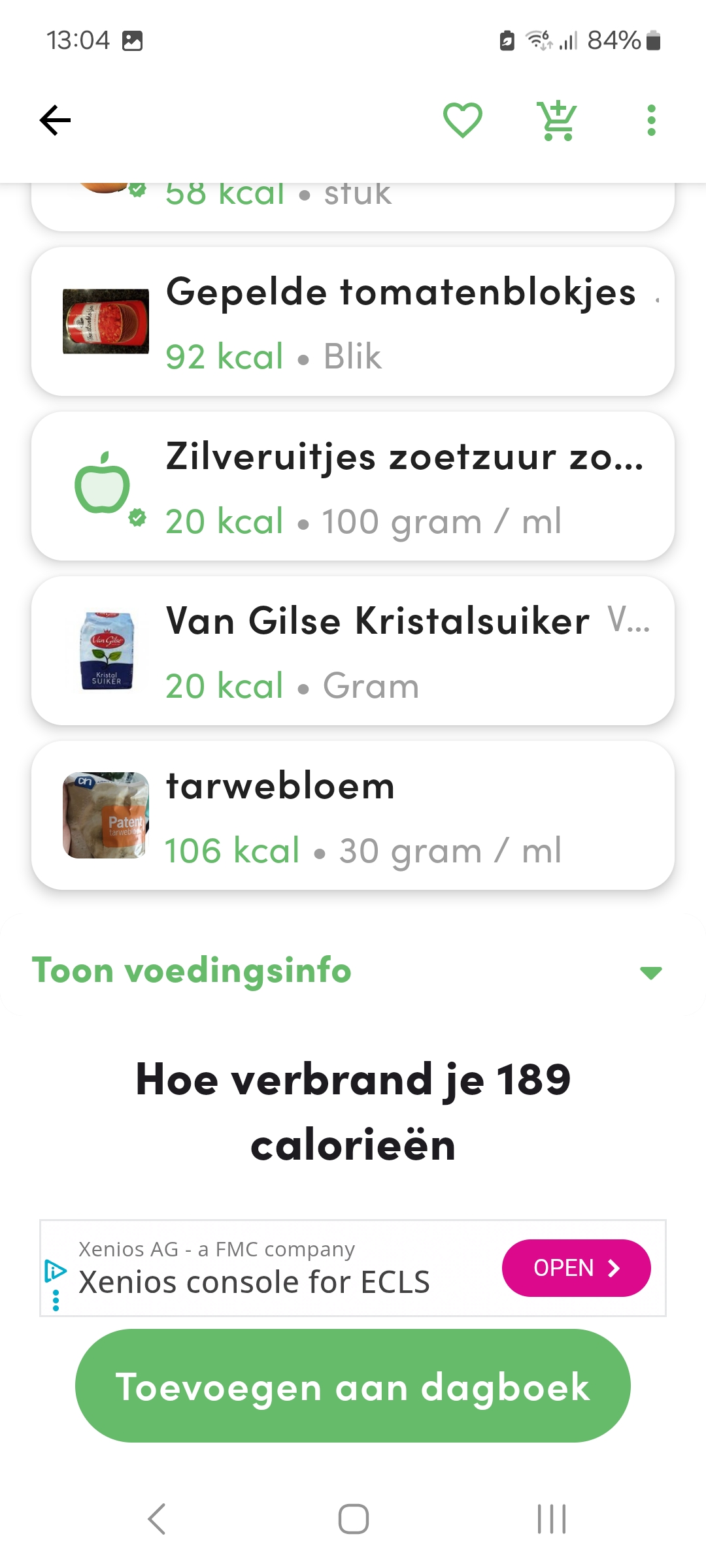
Task: Tap Toevoegen aan dagboek button
Action: [x=353, y=1386]
